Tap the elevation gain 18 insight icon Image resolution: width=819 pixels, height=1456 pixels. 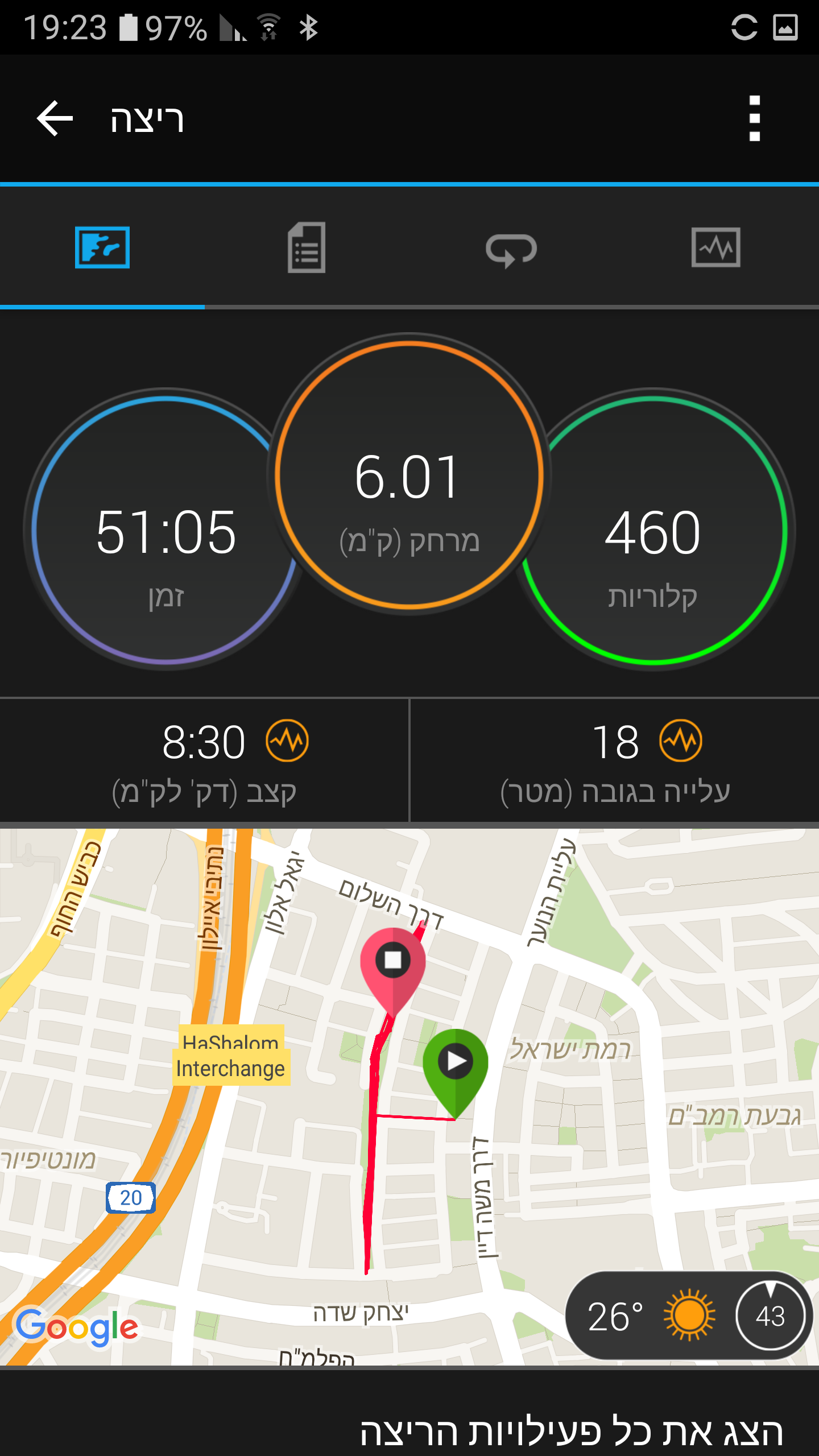[680, 741]
